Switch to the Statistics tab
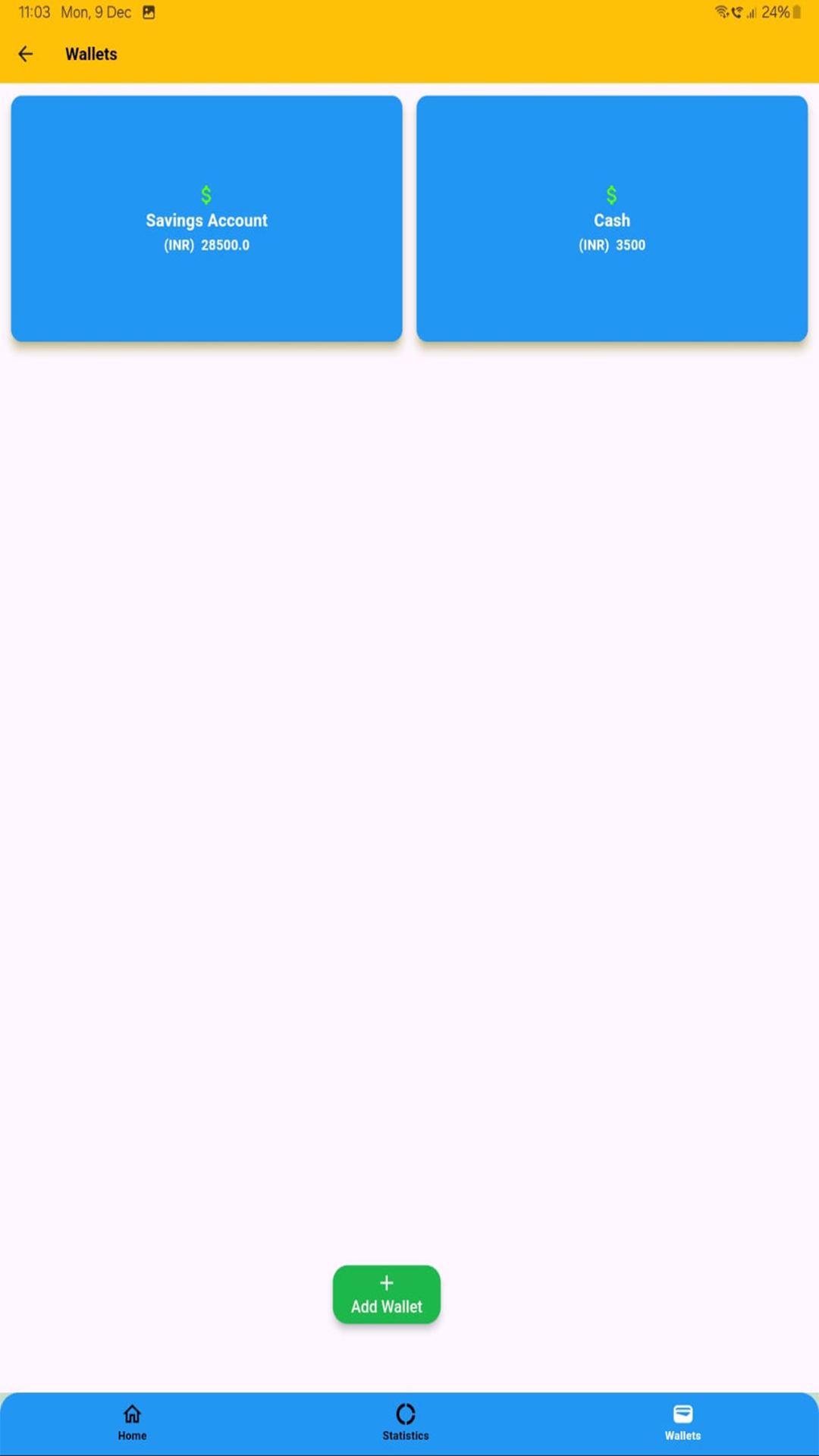 coord(405,1422)
